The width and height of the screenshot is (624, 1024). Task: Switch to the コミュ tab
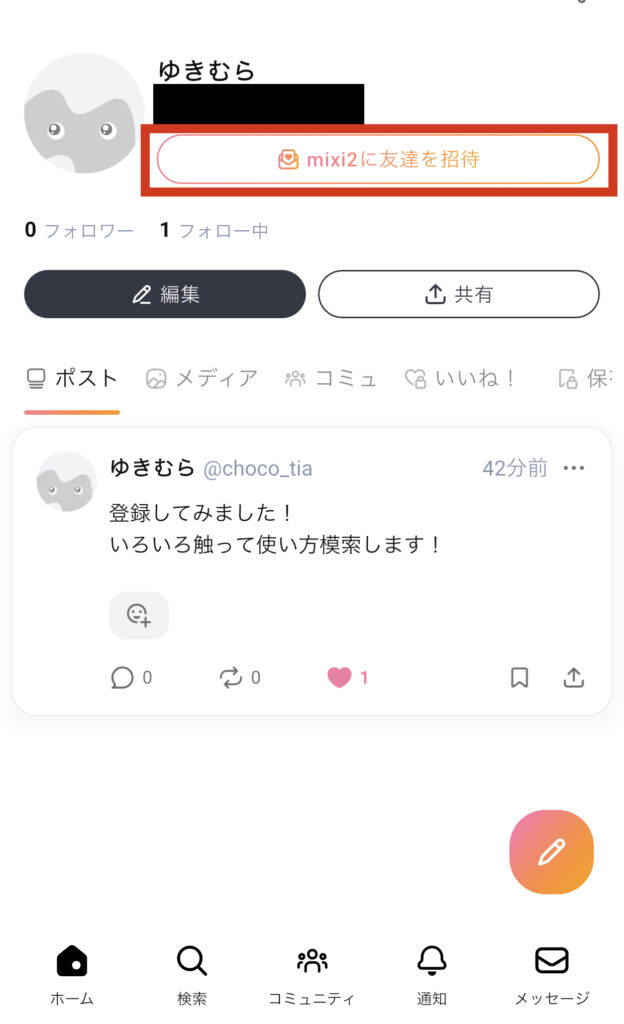tap(331, 378)
